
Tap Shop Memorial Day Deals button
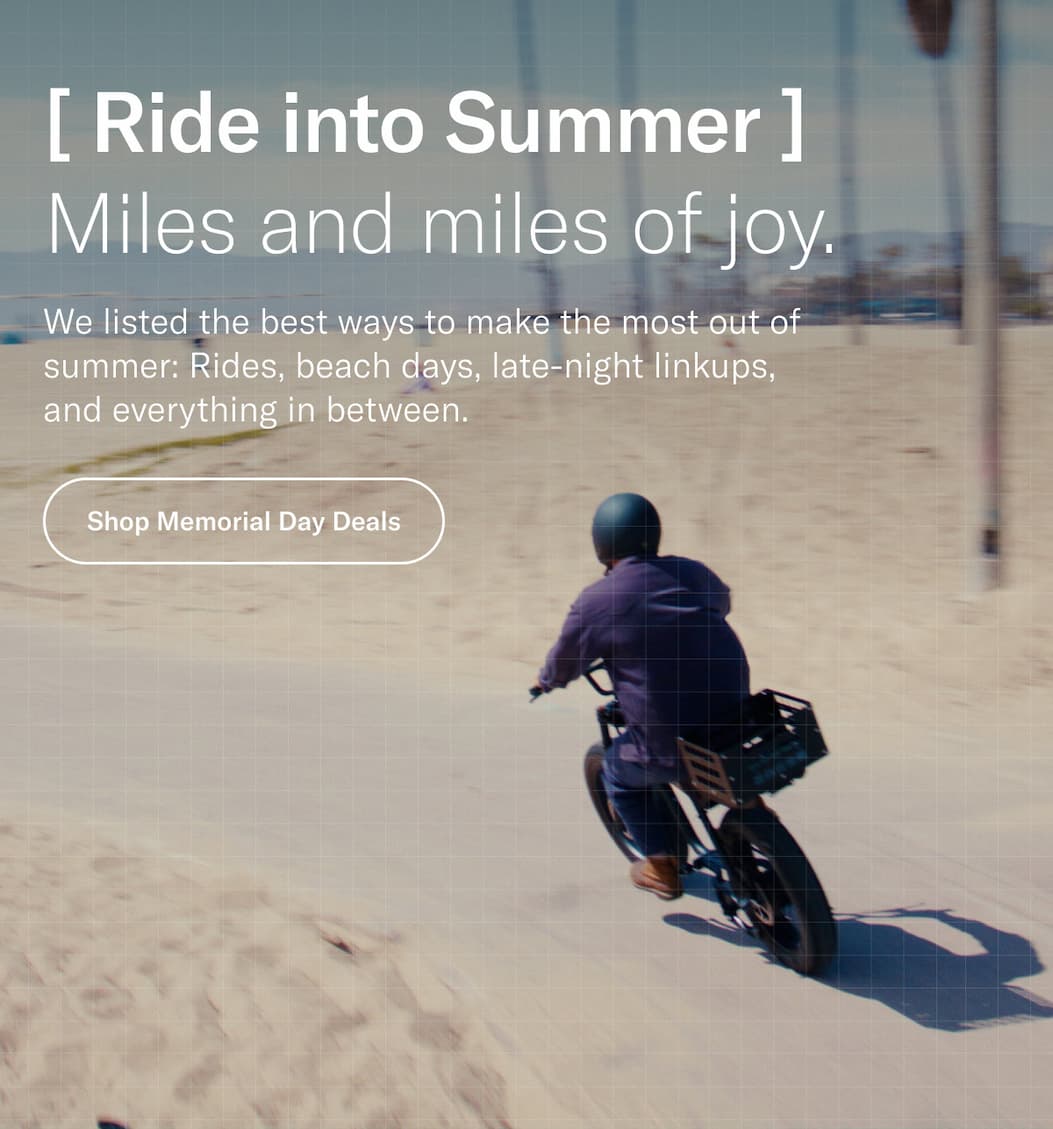pyautogui.click(x=243, y=521)
